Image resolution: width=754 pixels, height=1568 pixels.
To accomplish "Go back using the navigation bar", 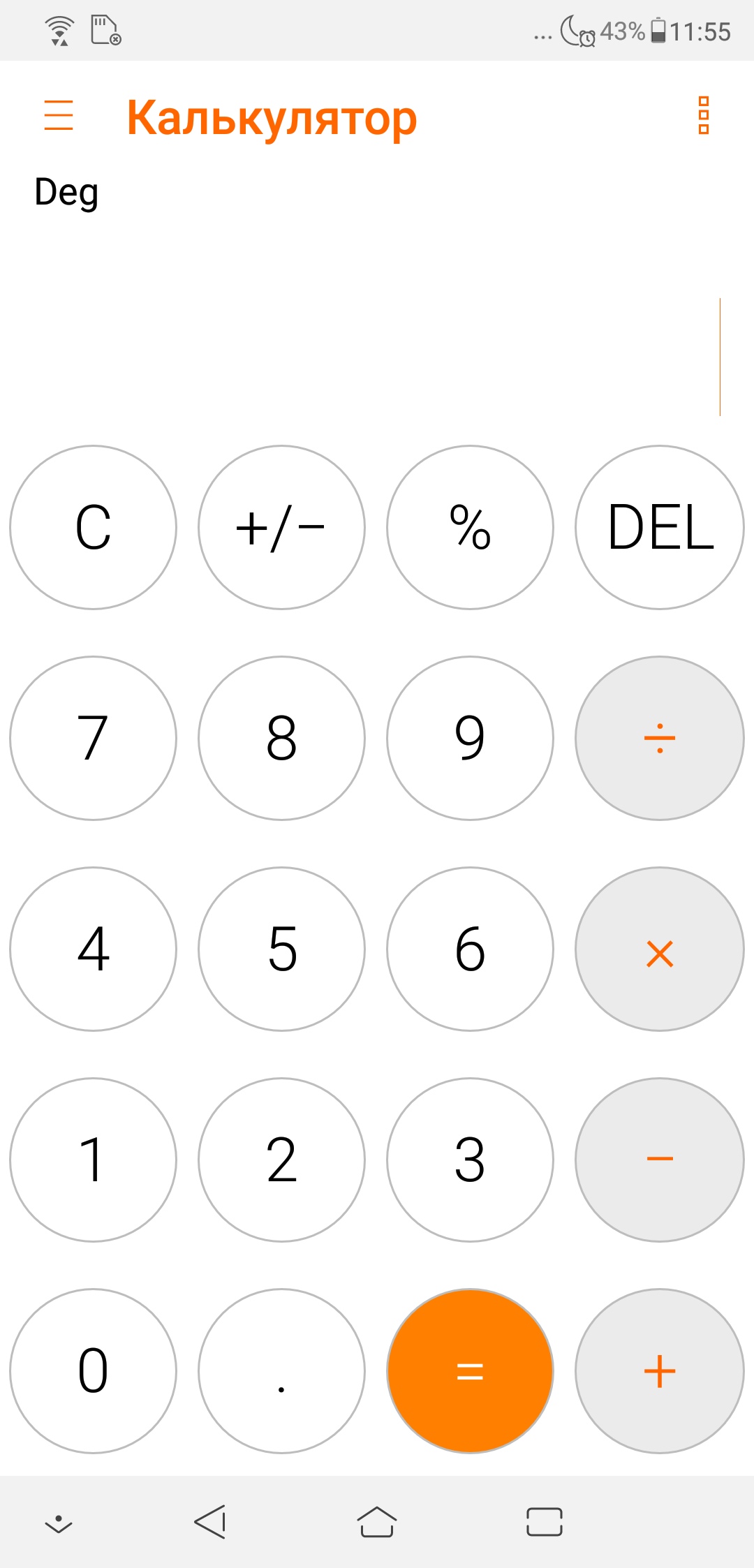I will tap(209, 1521).
